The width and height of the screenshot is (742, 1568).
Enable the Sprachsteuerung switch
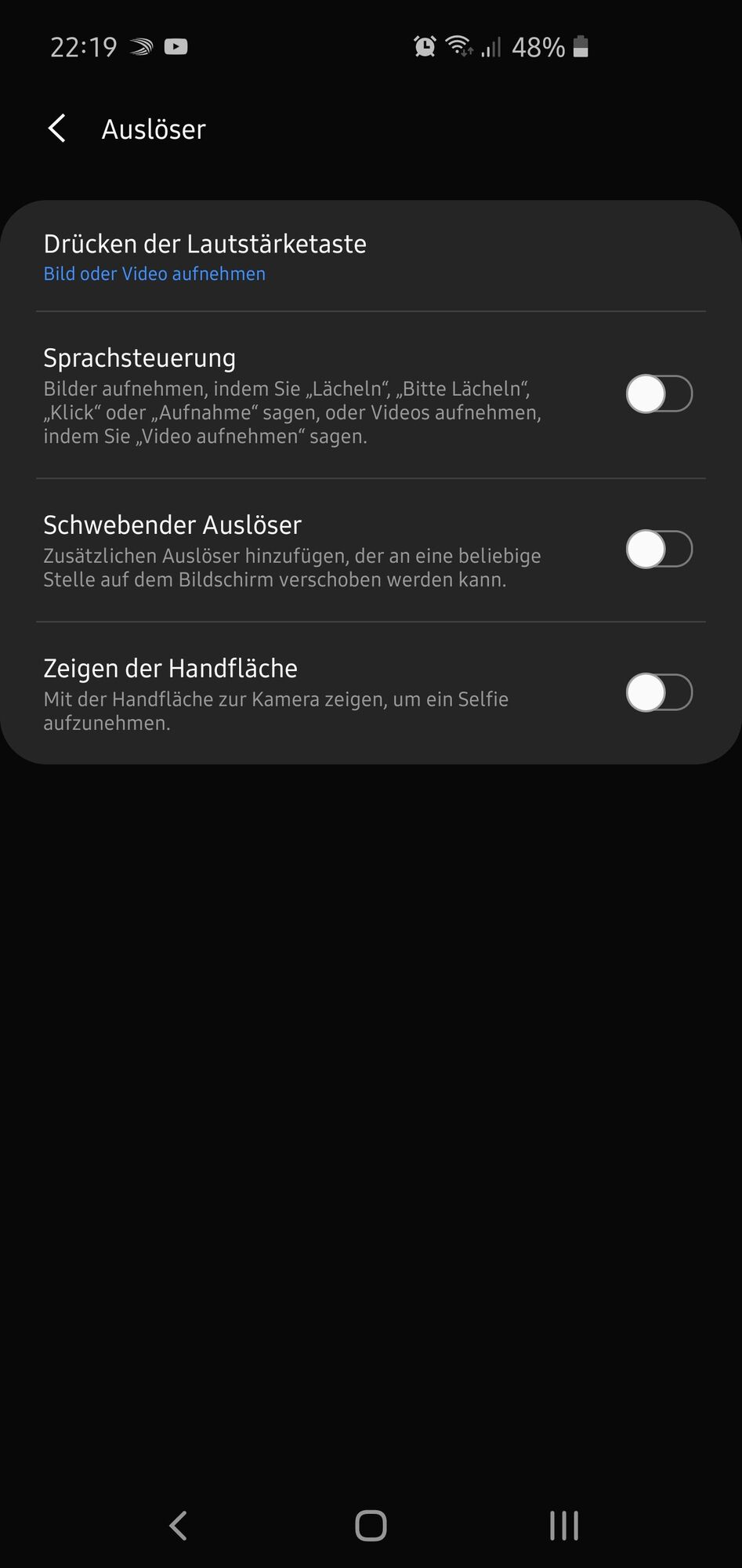pos(659,394)
